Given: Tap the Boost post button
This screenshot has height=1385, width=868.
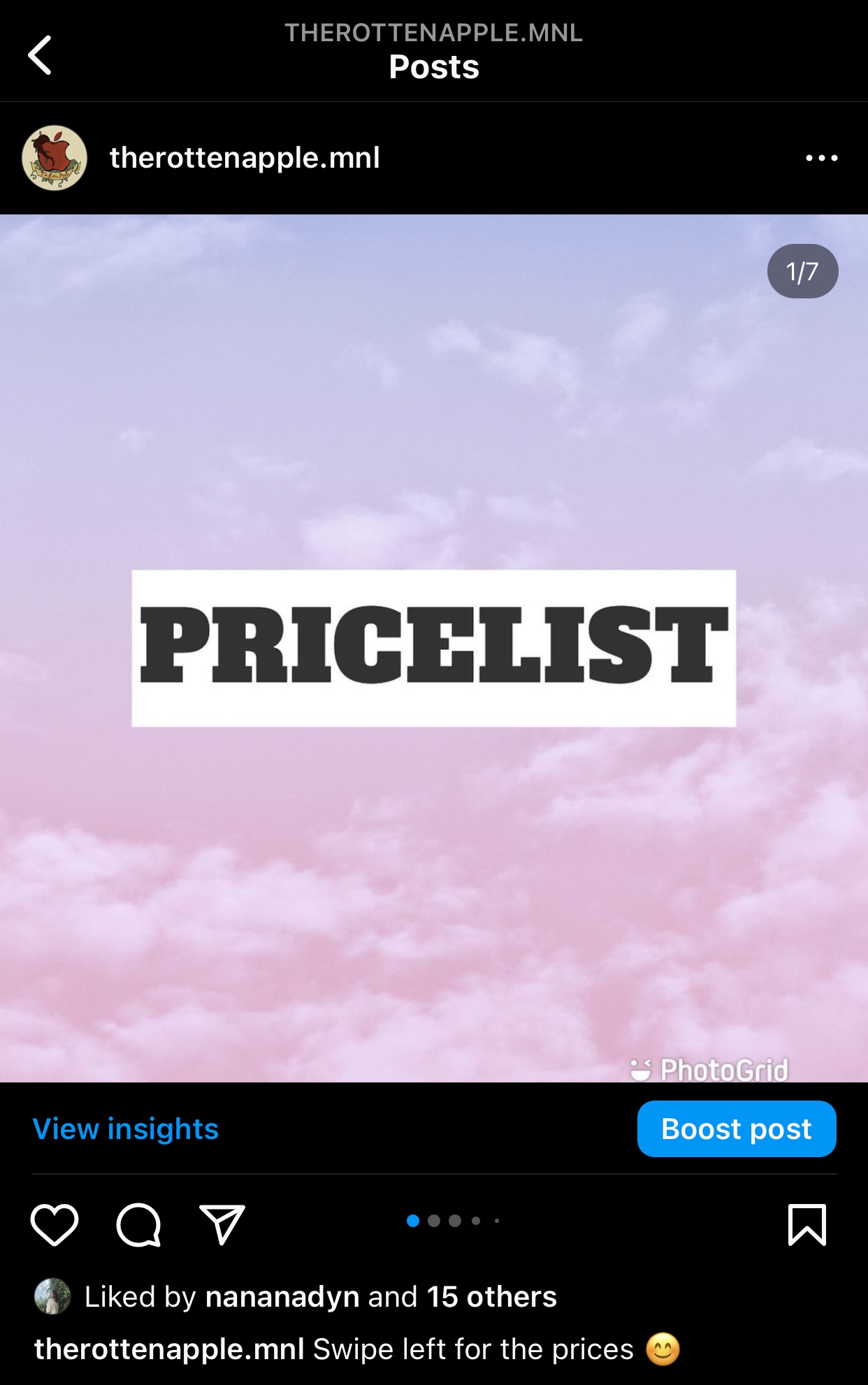Looking at the screenshot, I should [736, 1129].
